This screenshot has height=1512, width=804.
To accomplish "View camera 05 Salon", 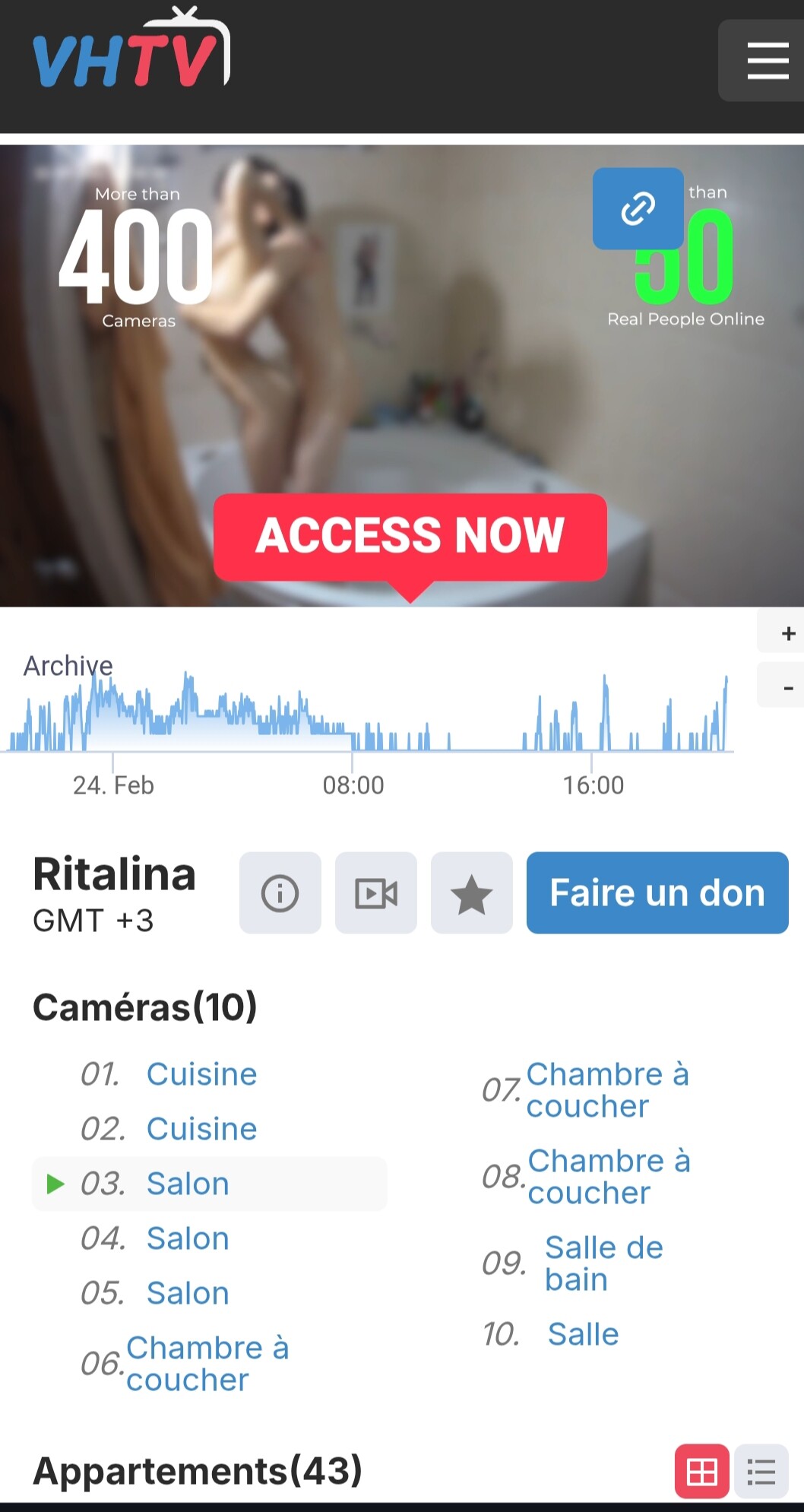I will point(188,1293).
